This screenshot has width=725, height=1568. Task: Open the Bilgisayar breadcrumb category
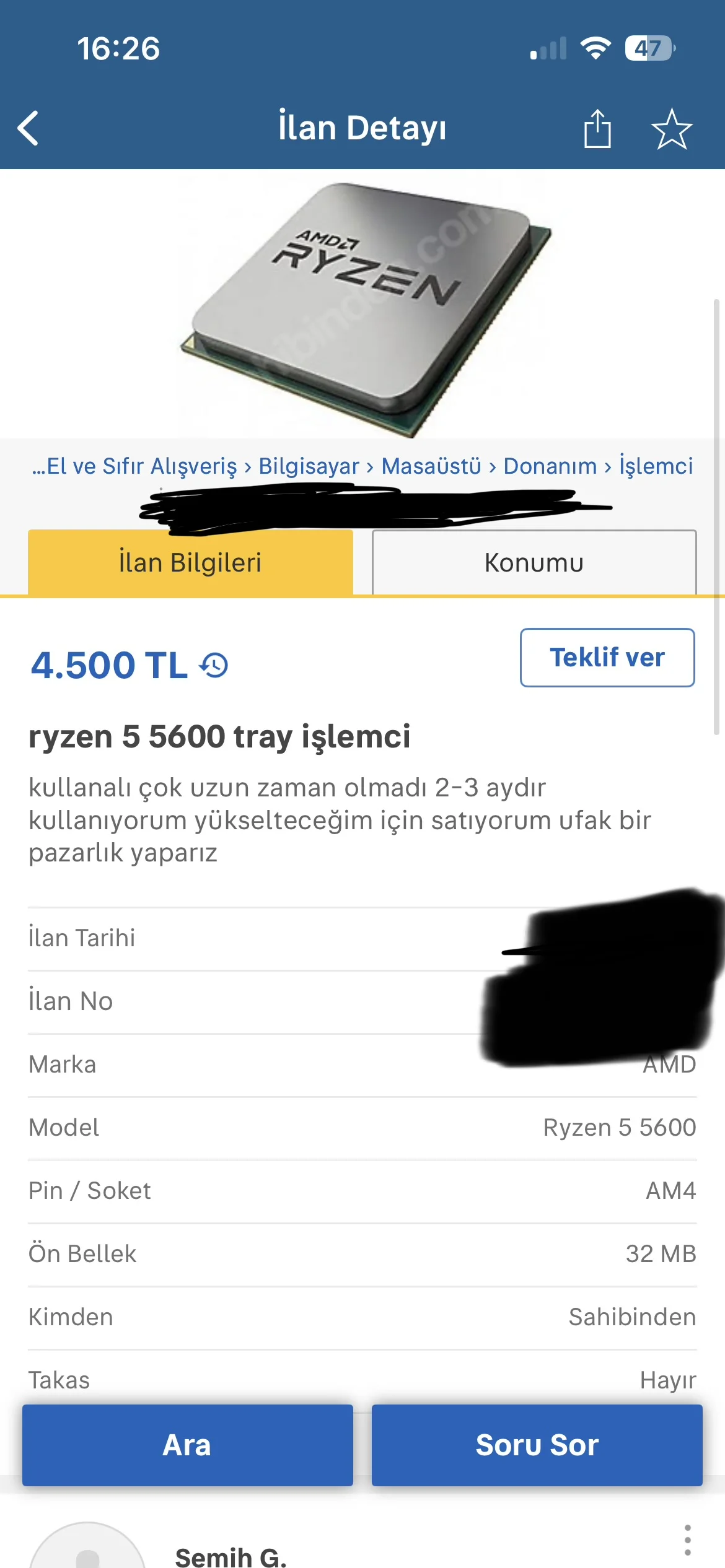pyautogui.click(x=309, y=466)
